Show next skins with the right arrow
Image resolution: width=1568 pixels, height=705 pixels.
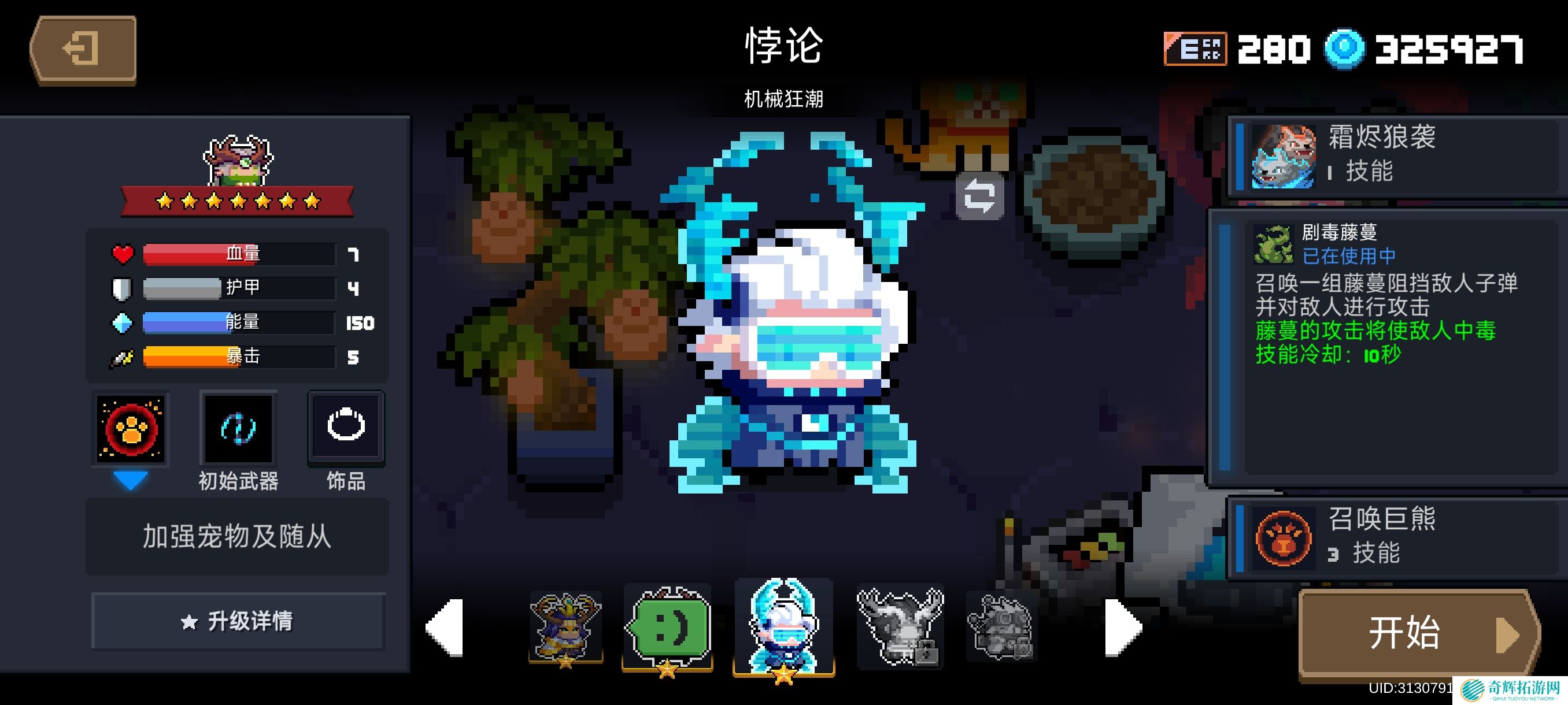pos(1122,627)
